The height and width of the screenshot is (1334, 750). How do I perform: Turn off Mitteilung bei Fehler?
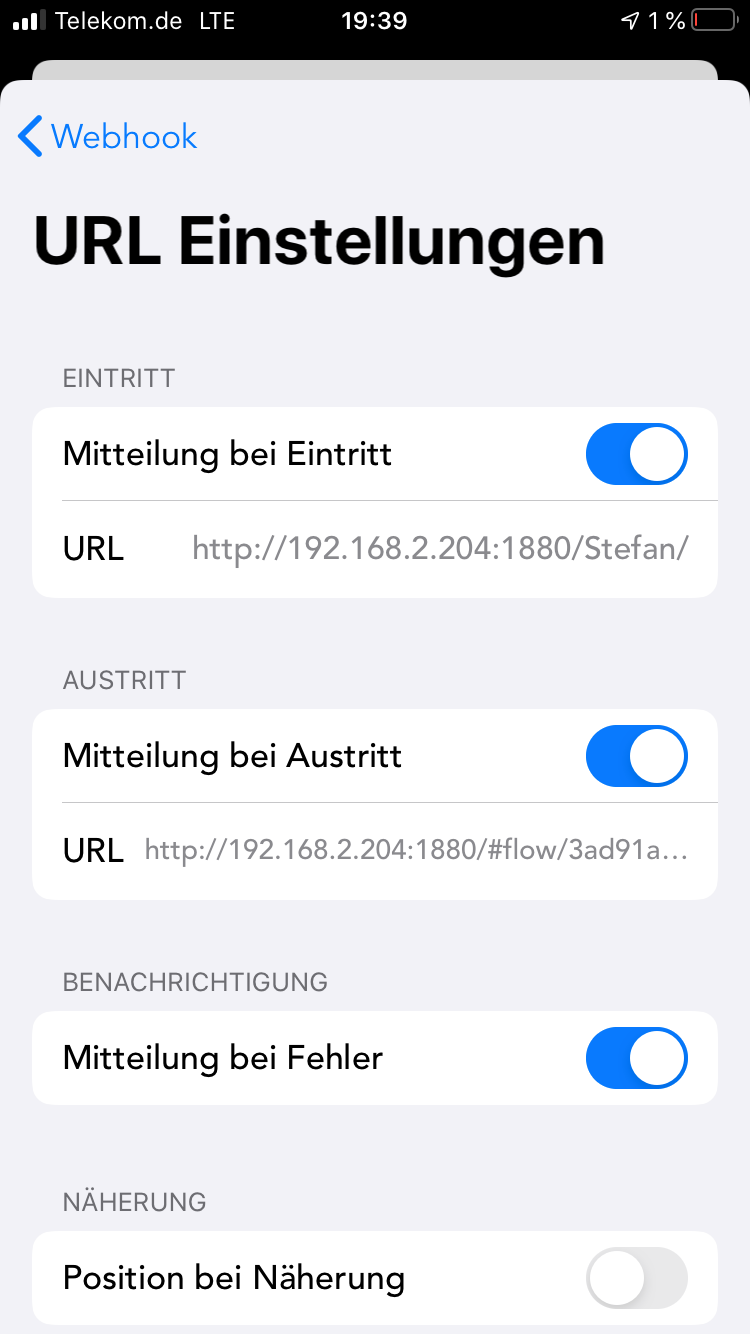636,1058
